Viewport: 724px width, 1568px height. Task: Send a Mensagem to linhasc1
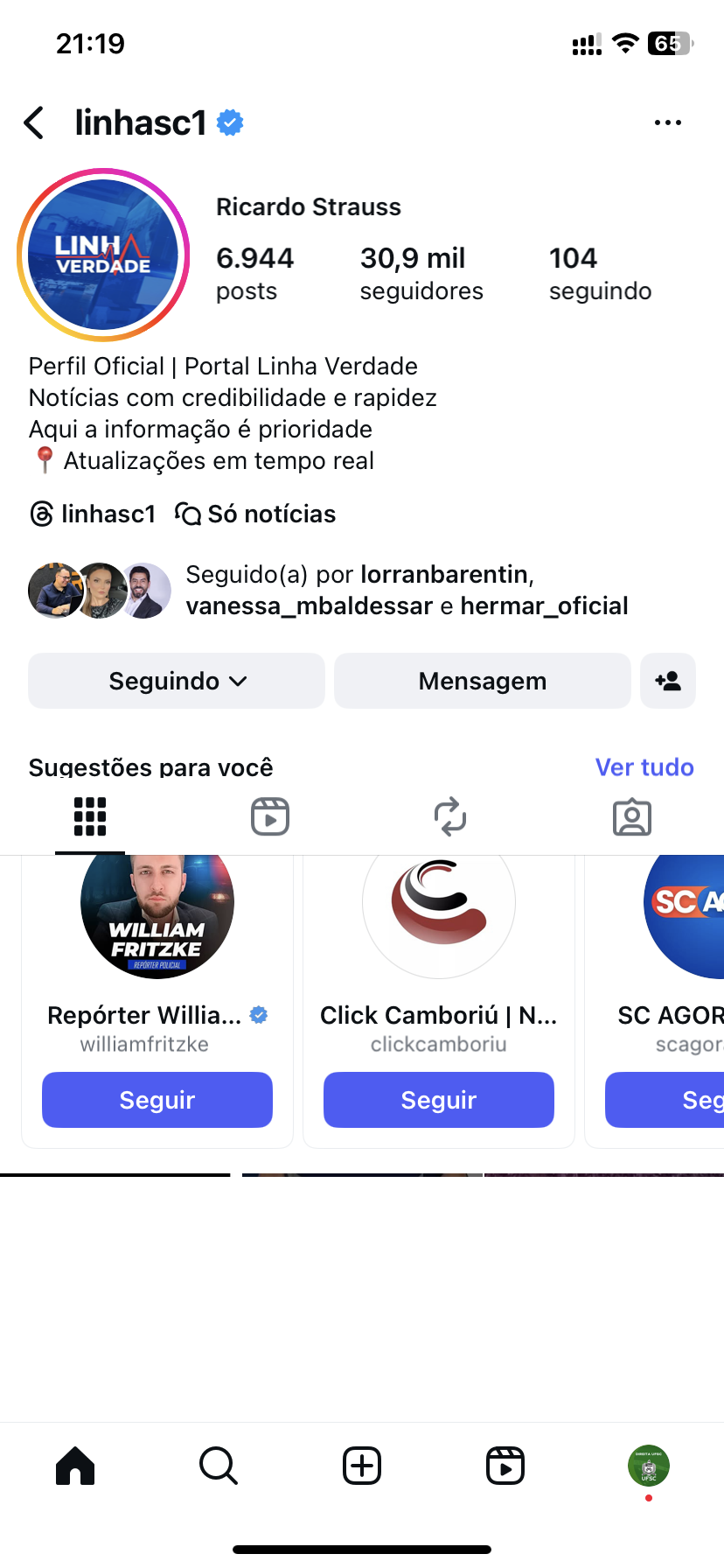point(482,681)
